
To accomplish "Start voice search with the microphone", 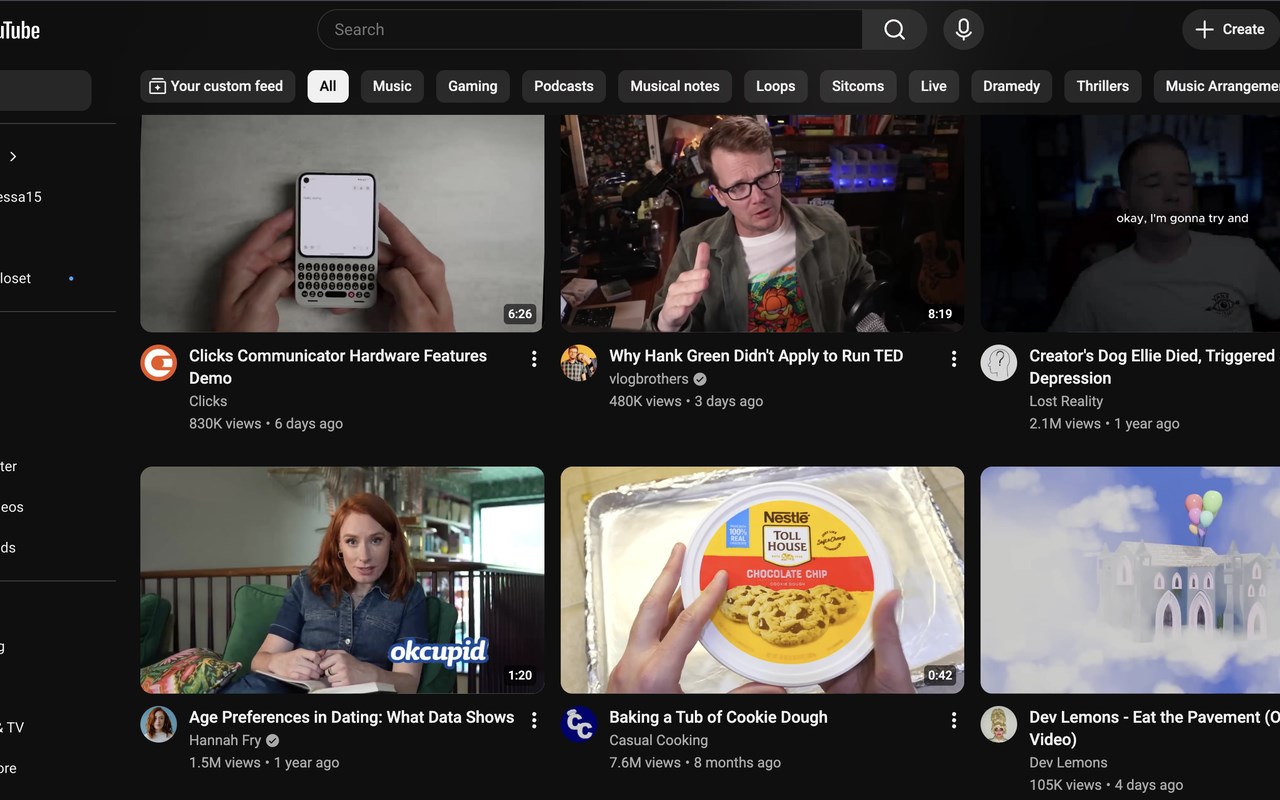I will 963,30.
